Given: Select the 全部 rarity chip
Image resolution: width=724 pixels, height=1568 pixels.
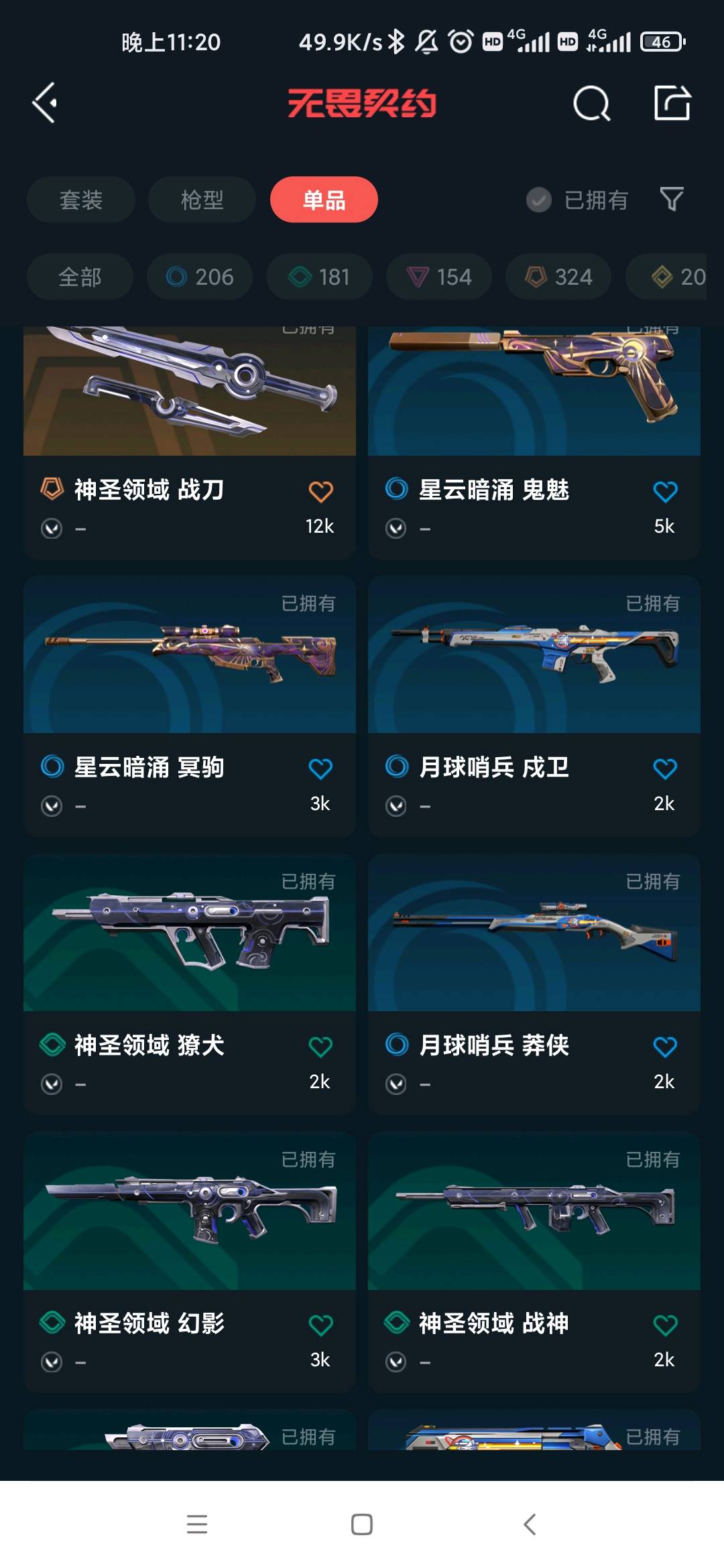Looking at the screenshot, I should pos(80,277).
